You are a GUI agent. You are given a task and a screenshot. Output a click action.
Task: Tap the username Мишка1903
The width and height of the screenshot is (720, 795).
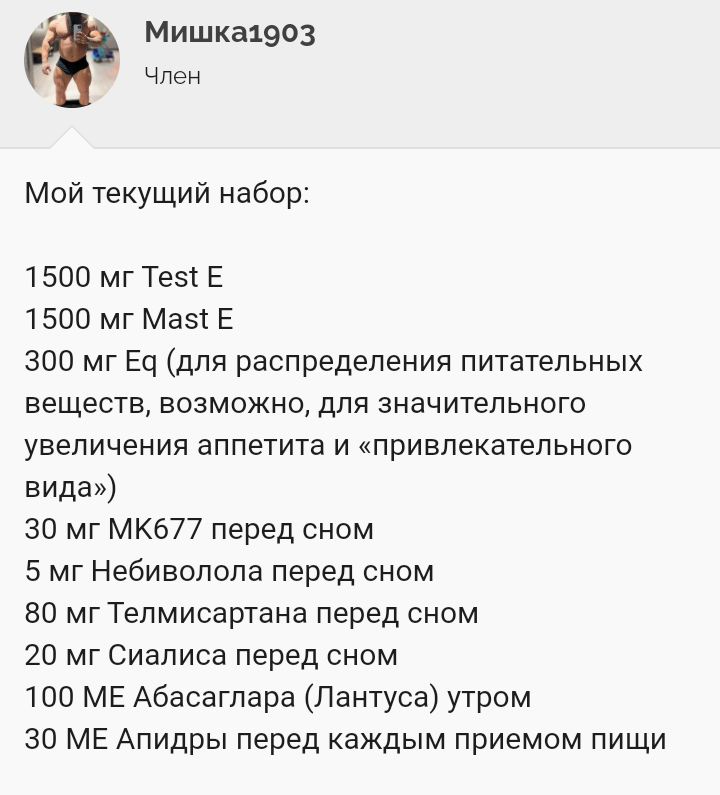click(230, 33)
